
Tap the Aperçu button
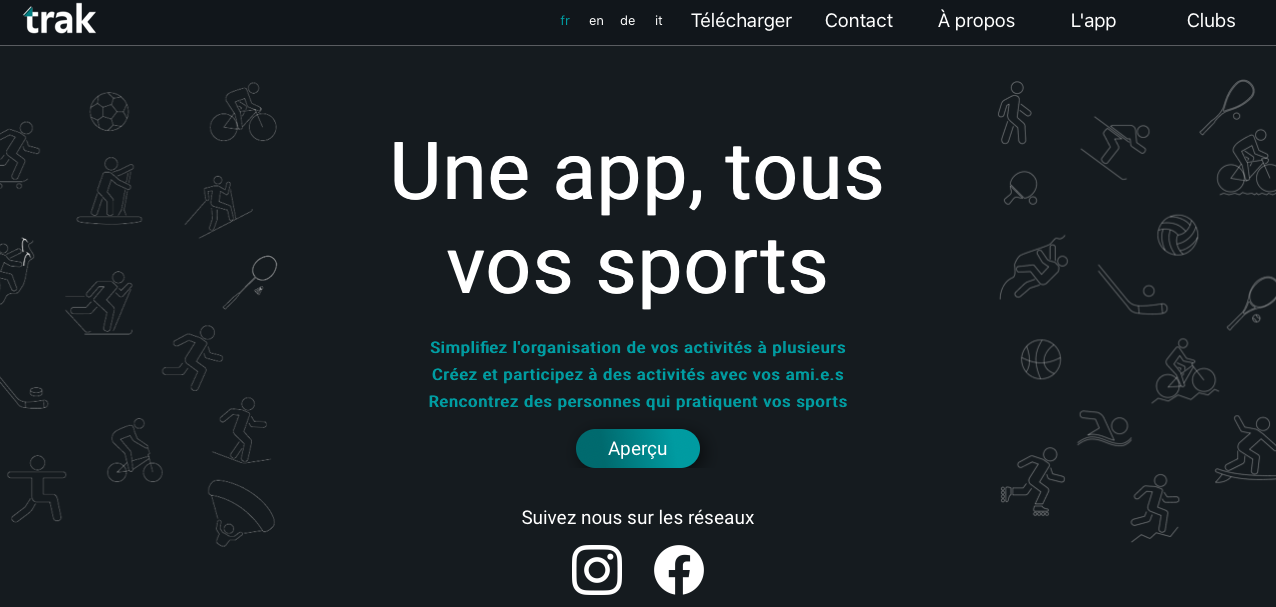(638, 449)
